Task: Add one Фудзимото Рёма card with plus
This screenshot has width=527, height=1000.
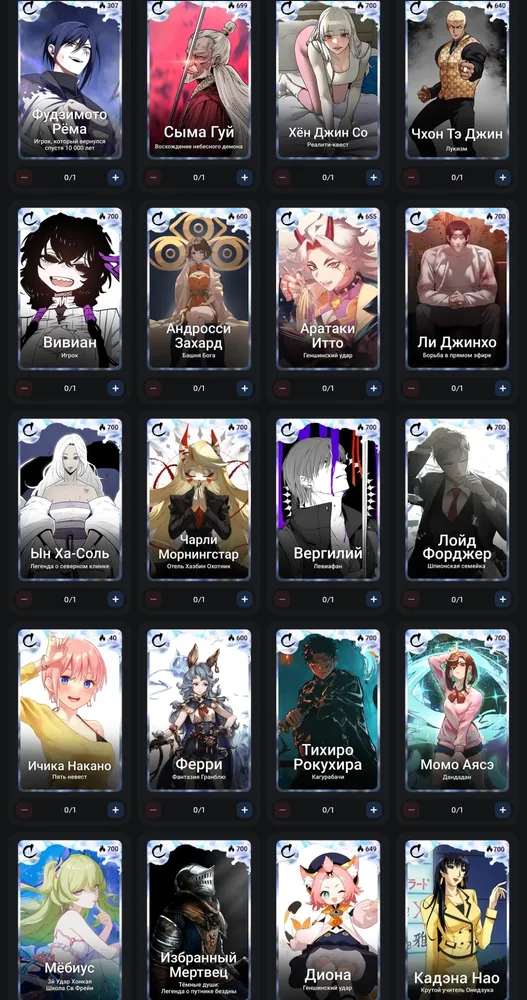Action: (x=115, y=177)
